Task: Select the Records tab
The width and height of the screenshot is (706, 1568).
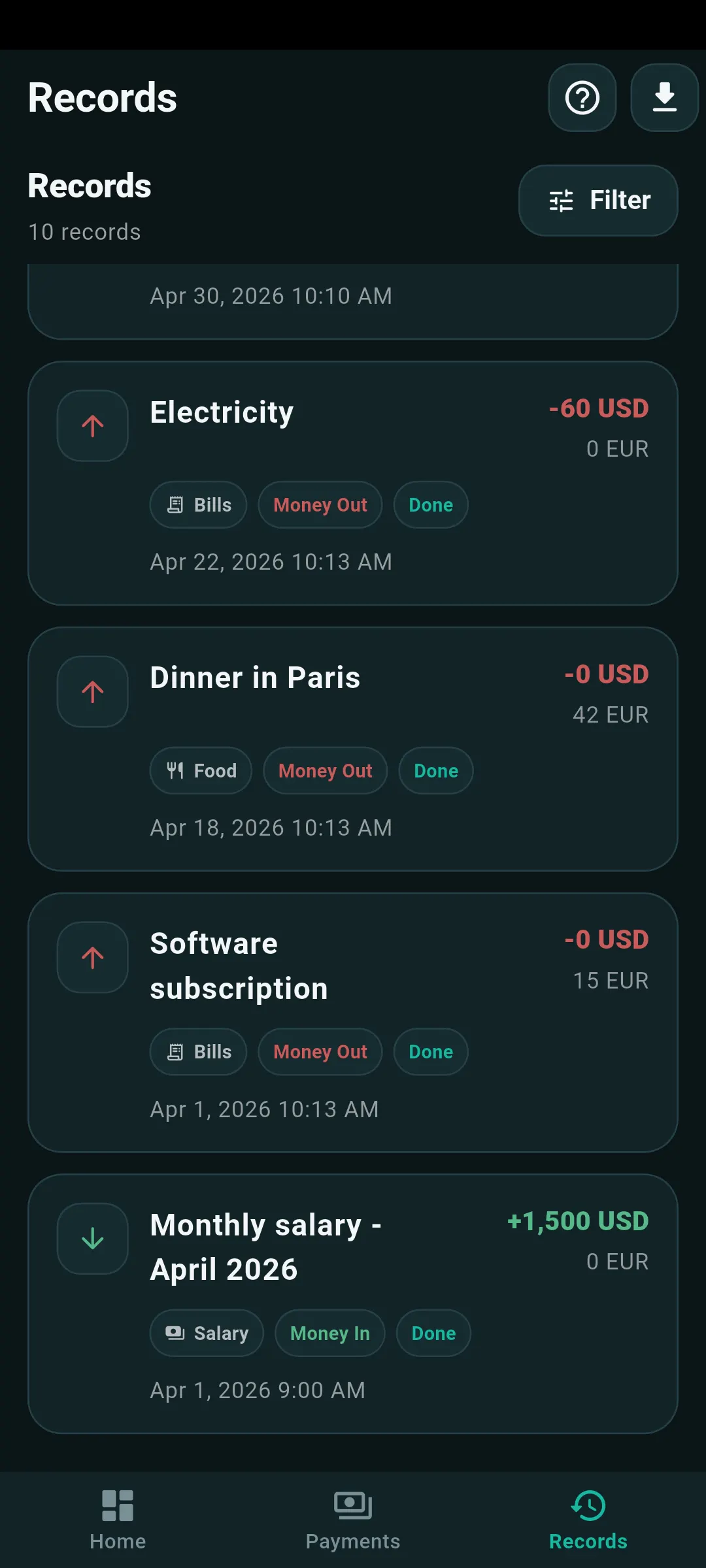Action: coord(588,1520)
